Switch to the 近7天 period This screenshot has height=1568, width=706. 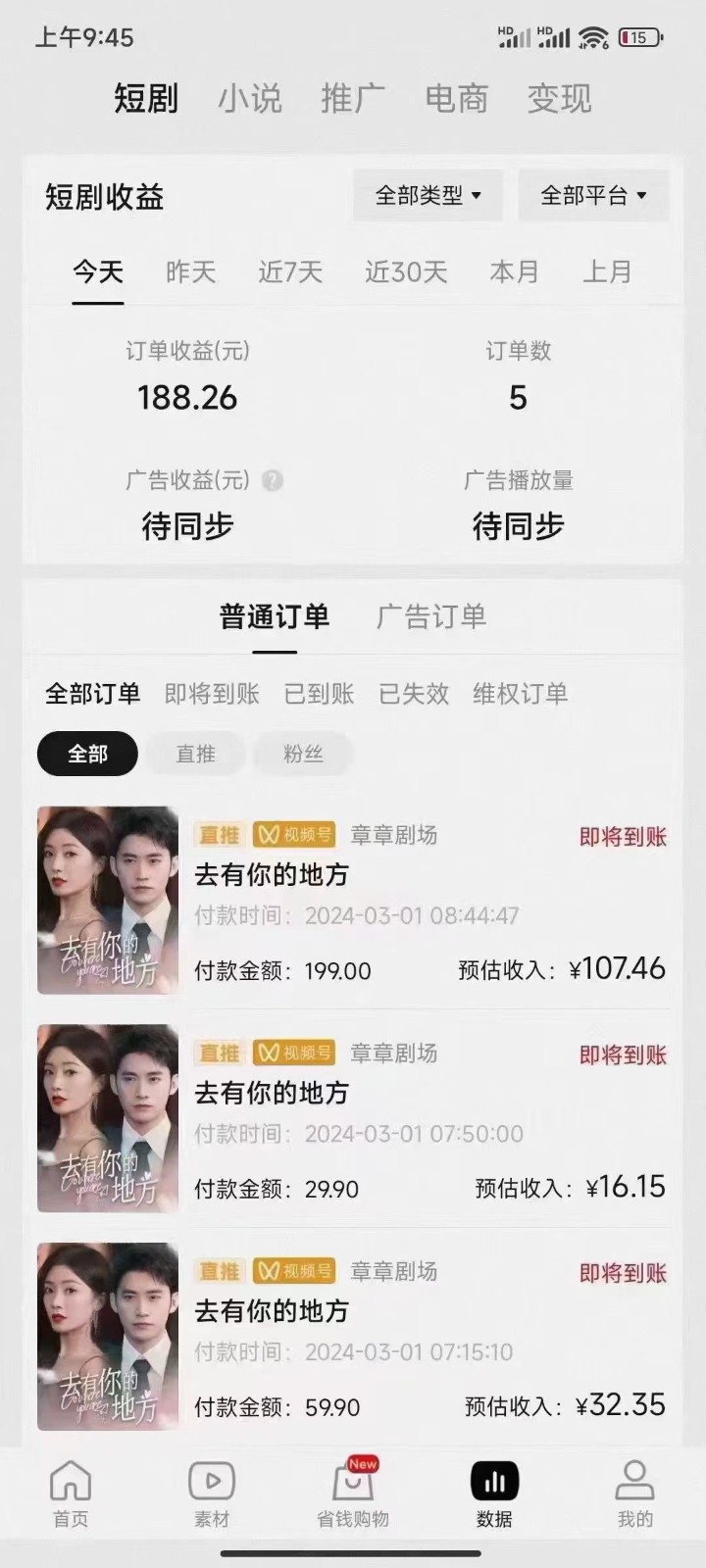pos(290,271)
